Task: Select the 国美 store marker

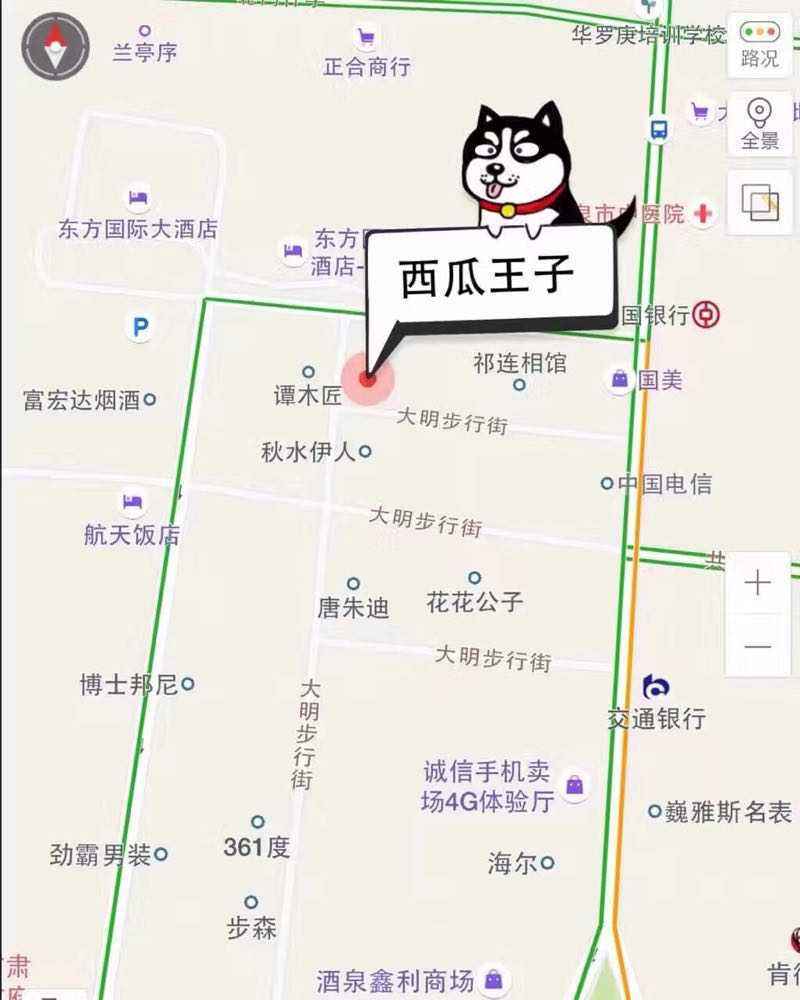Action: point(620,380)
